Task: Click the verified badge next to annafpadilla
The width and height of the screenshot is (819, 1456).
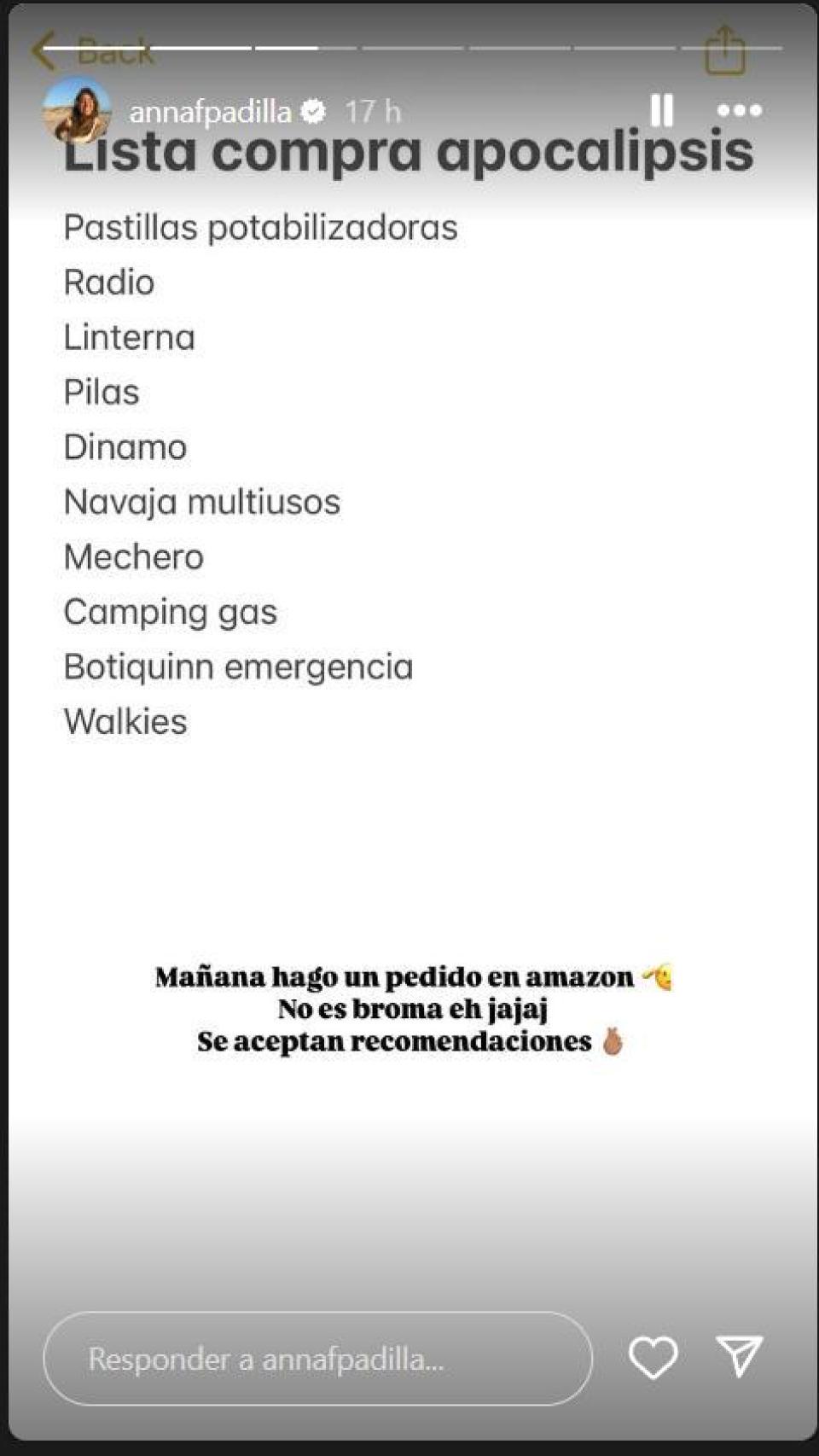Action: click(x=316, y=109)
